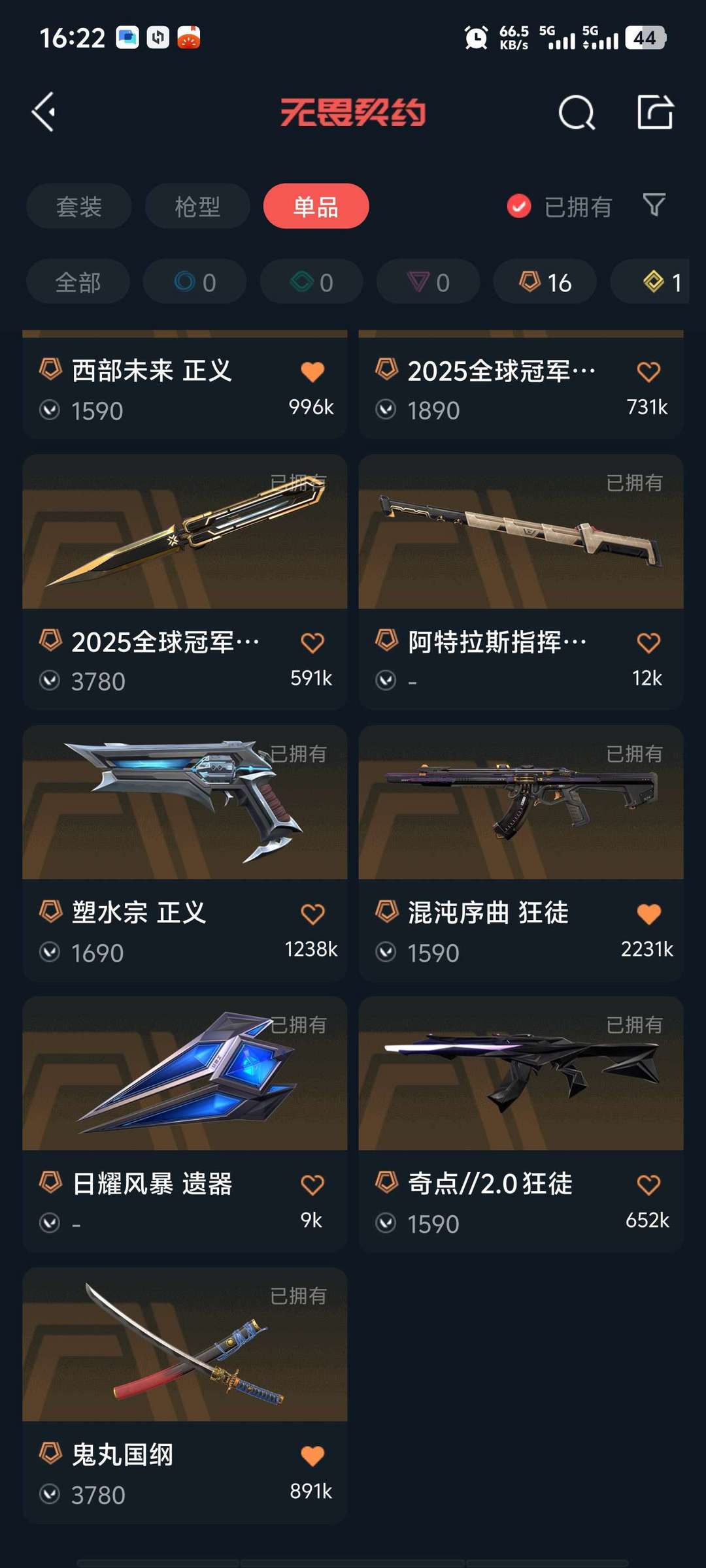Screen dimensions: 706x1568
Task: Select the 全部 rarity chip
Action: point(78,282)
